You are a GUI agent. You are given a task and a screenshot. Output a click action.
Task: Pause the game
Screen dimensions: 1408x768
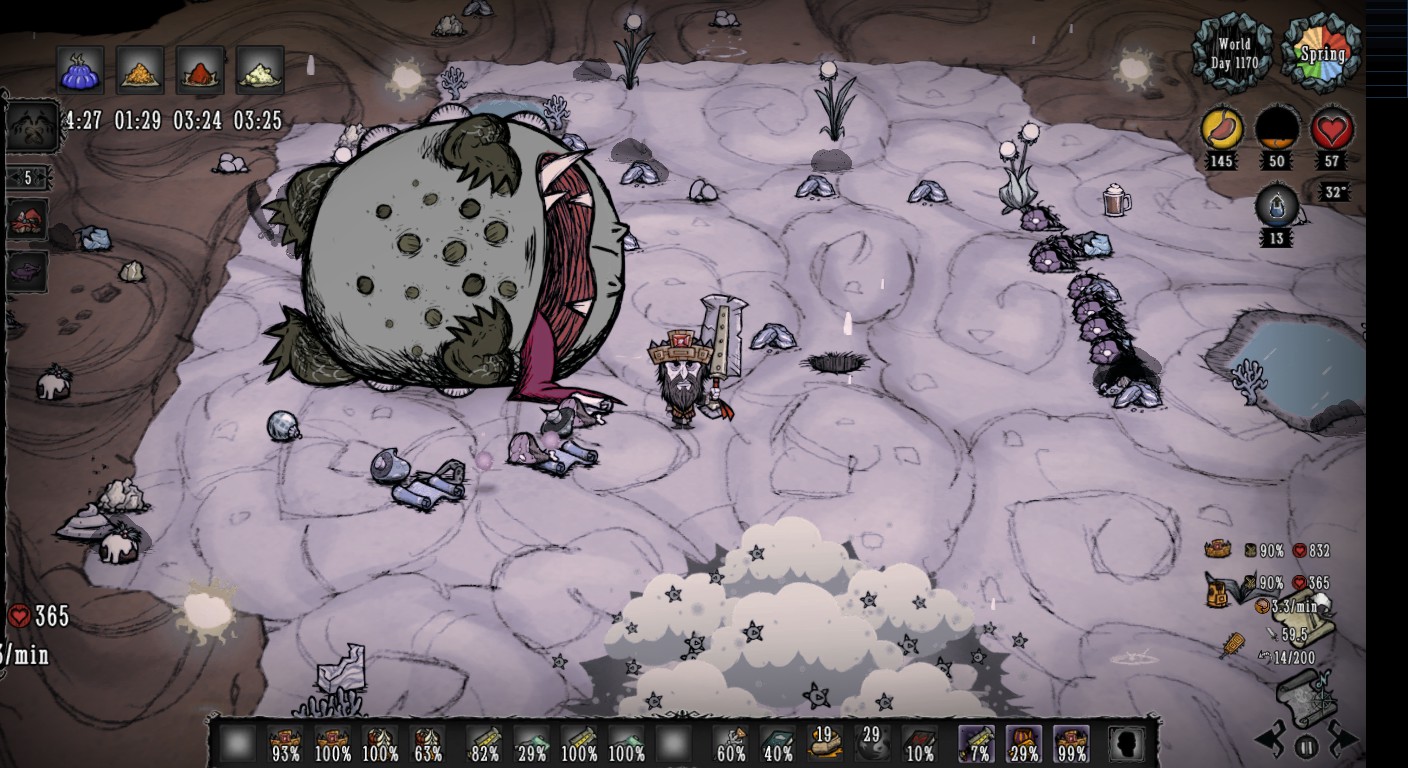[1306, 746]
